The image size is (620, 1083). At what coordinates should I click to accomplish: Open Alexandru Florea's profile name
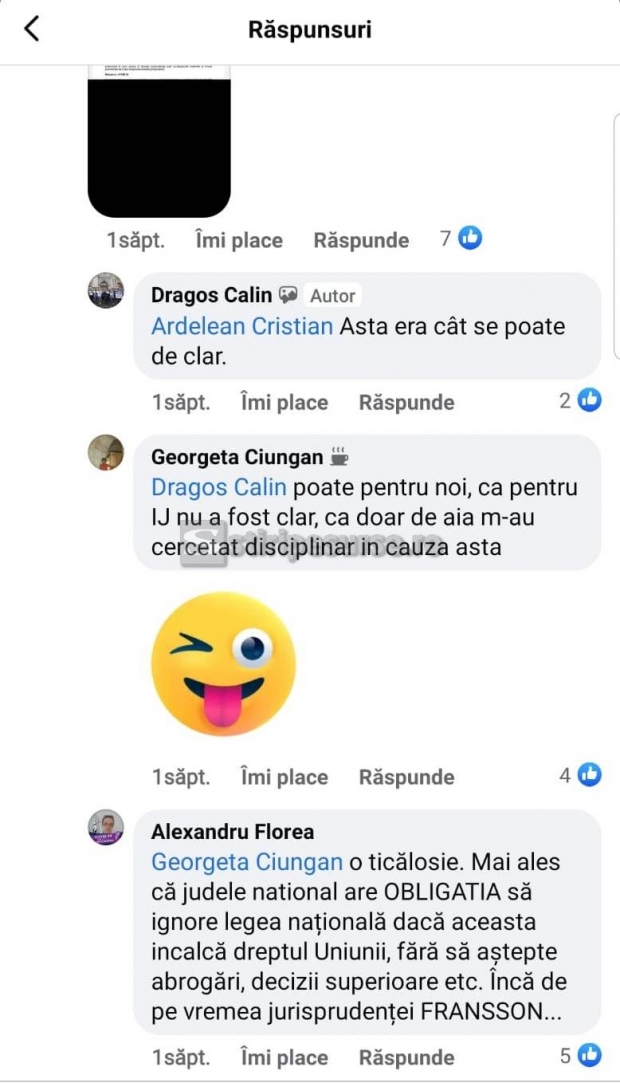233,832
